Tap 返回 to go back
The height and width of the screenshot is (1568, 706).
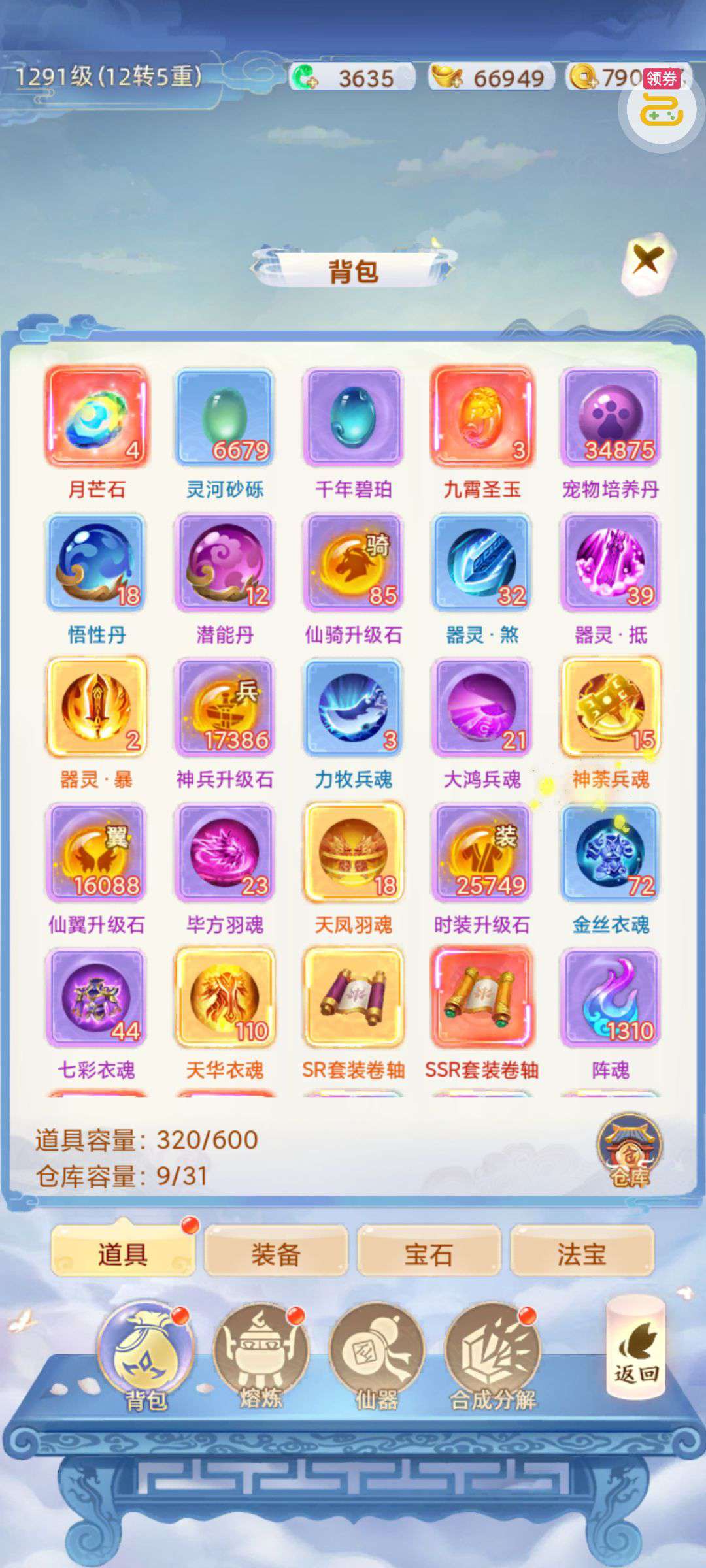[636, 1348]
